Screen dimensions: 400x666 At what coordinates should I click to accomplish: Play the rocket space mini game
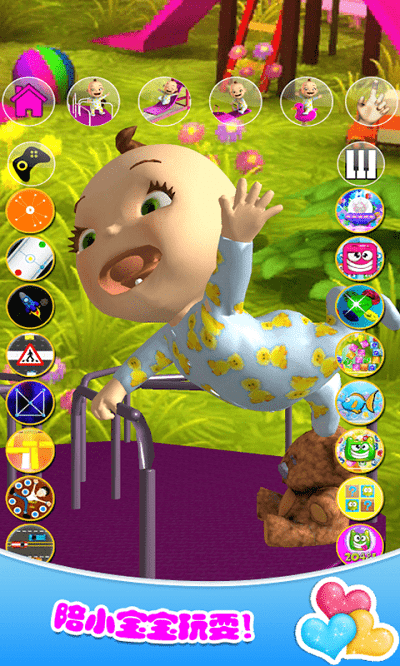click(x=31, y=306)
